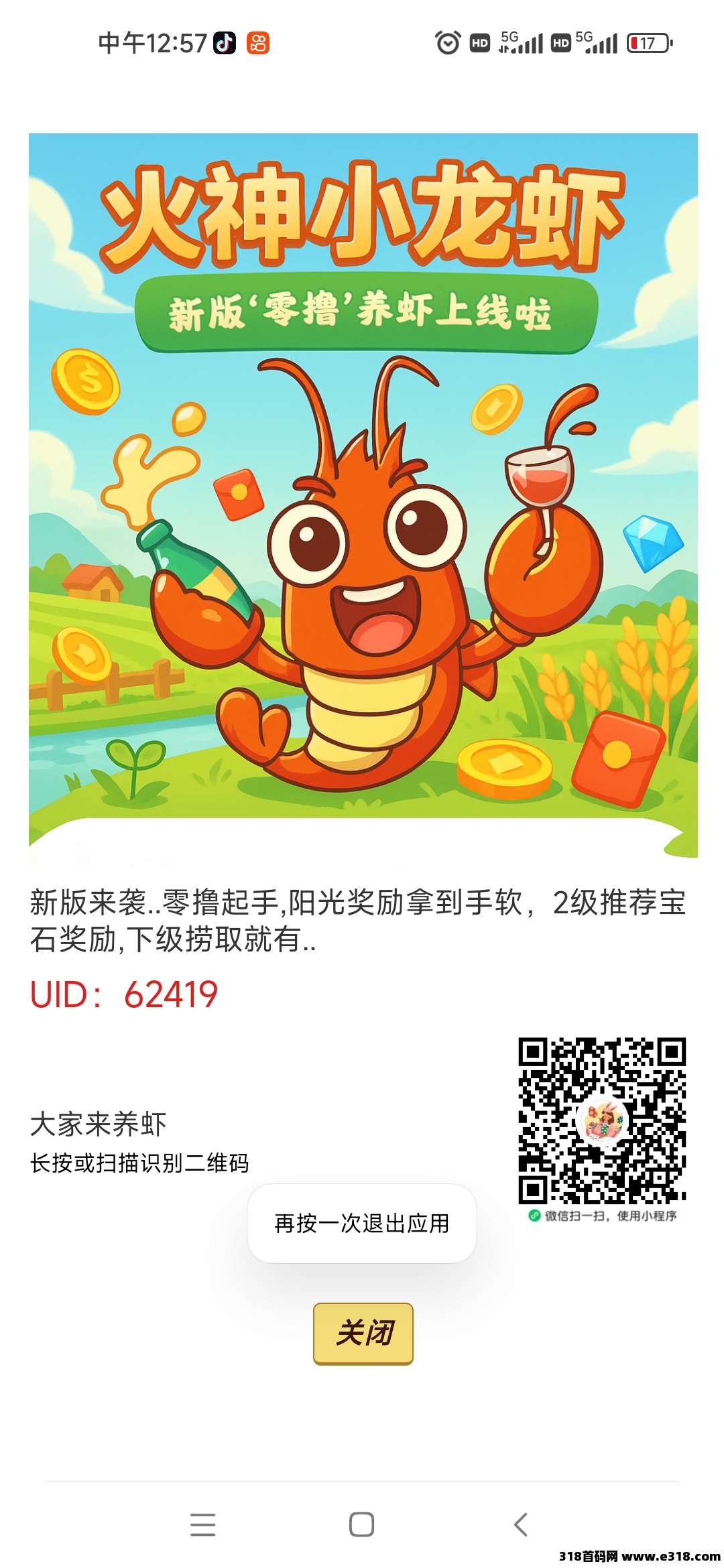The image size is (724, 1568).
Task: Tap the 火神小龙虾 poster image
Action: (x=362, y=496)
